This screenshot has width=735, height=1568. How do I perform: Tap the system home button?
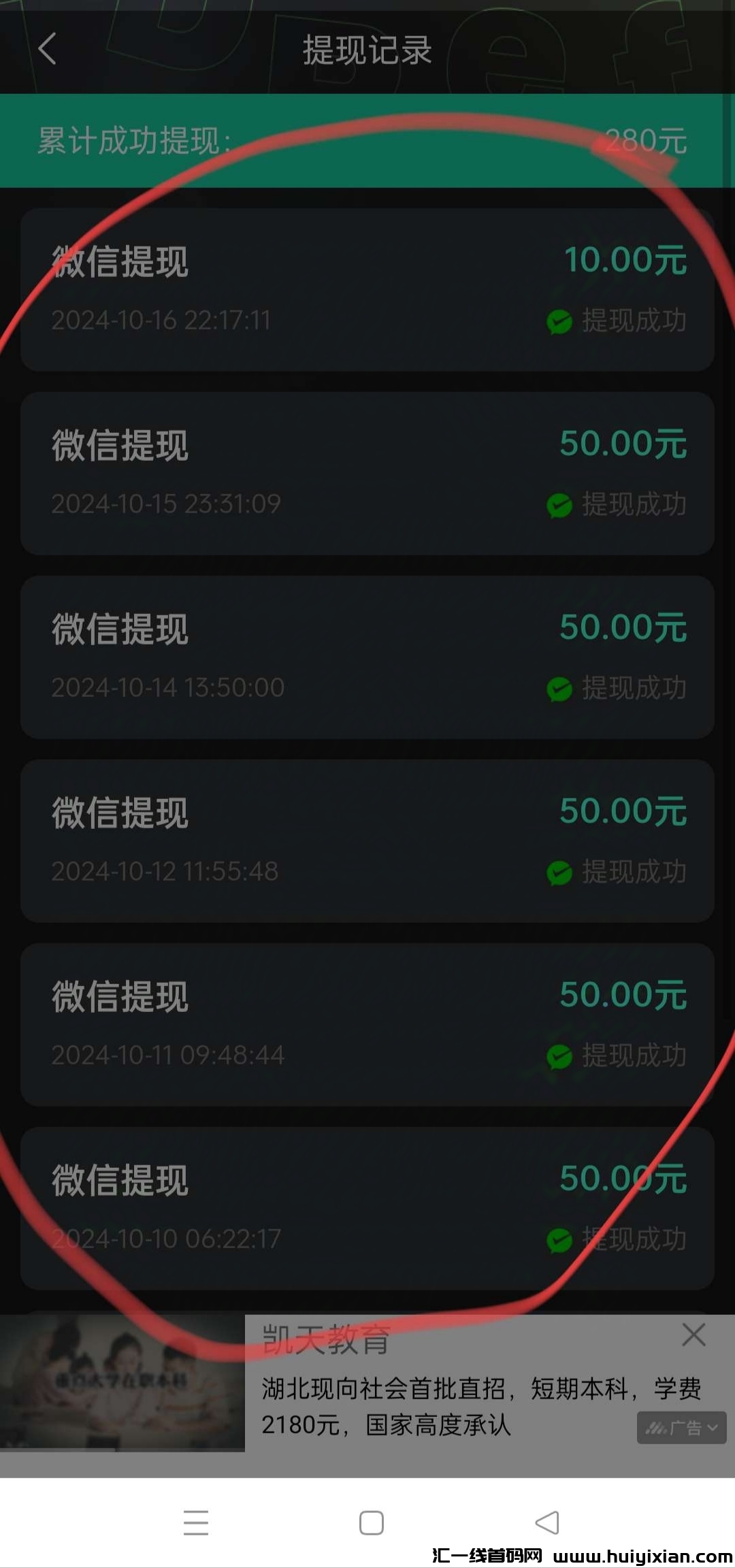click(x=371, y=1522)
